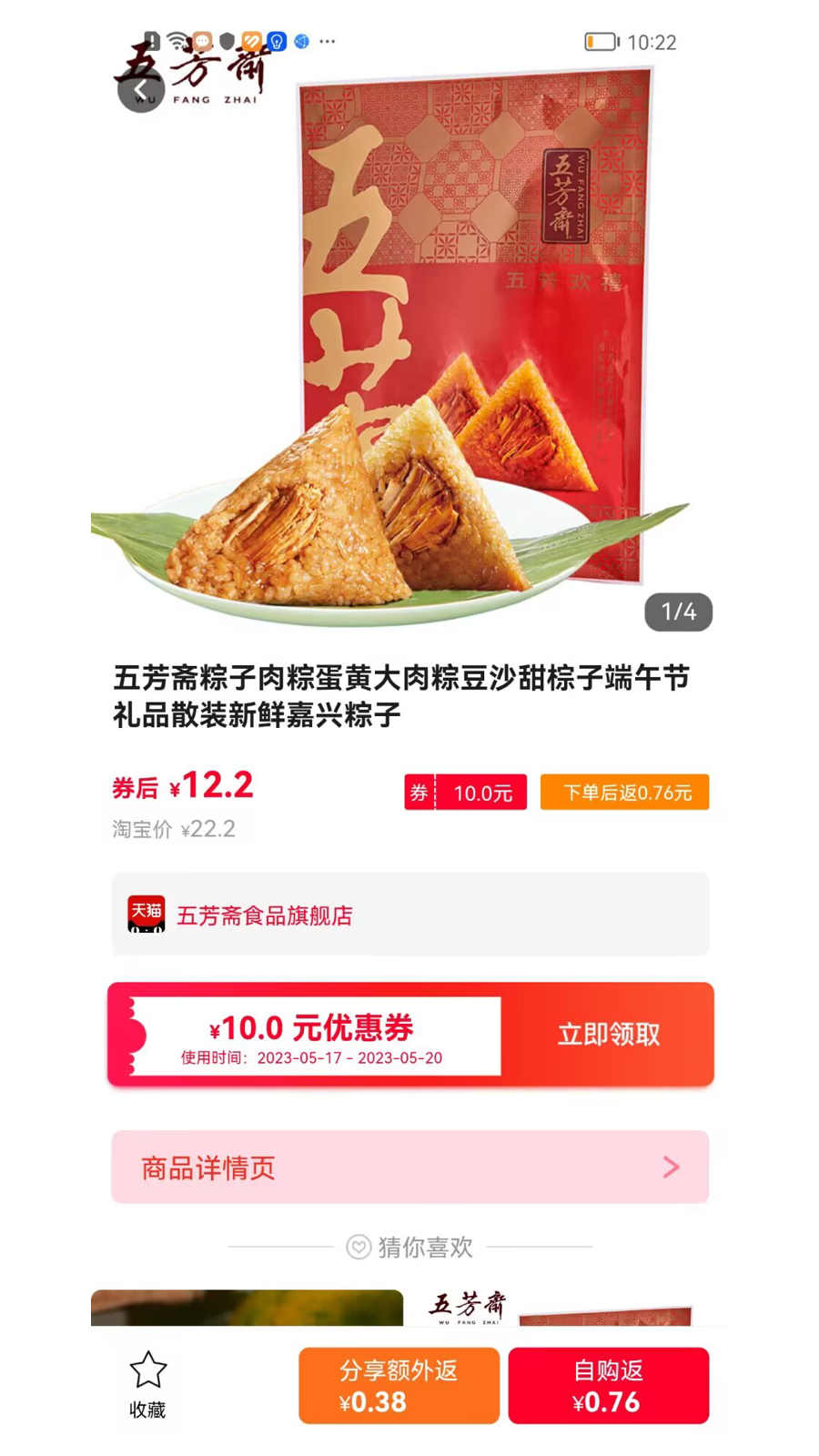Tap the orange 下单后返0.76元 badge
The image size is (819, 1456).
pos(625,793)
